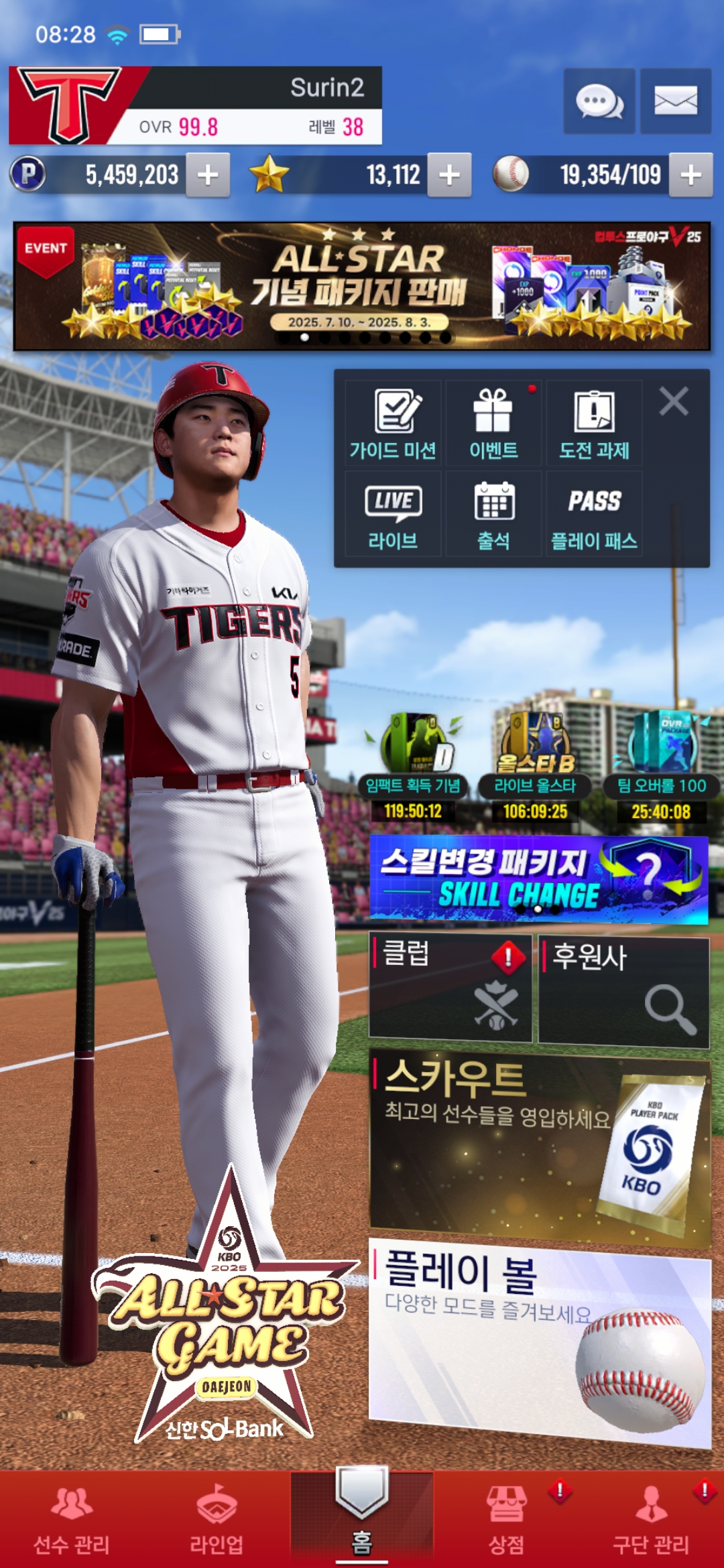Add more P points with plus
Viewport: 724px width, 1568px height.
tap(208, 175)
